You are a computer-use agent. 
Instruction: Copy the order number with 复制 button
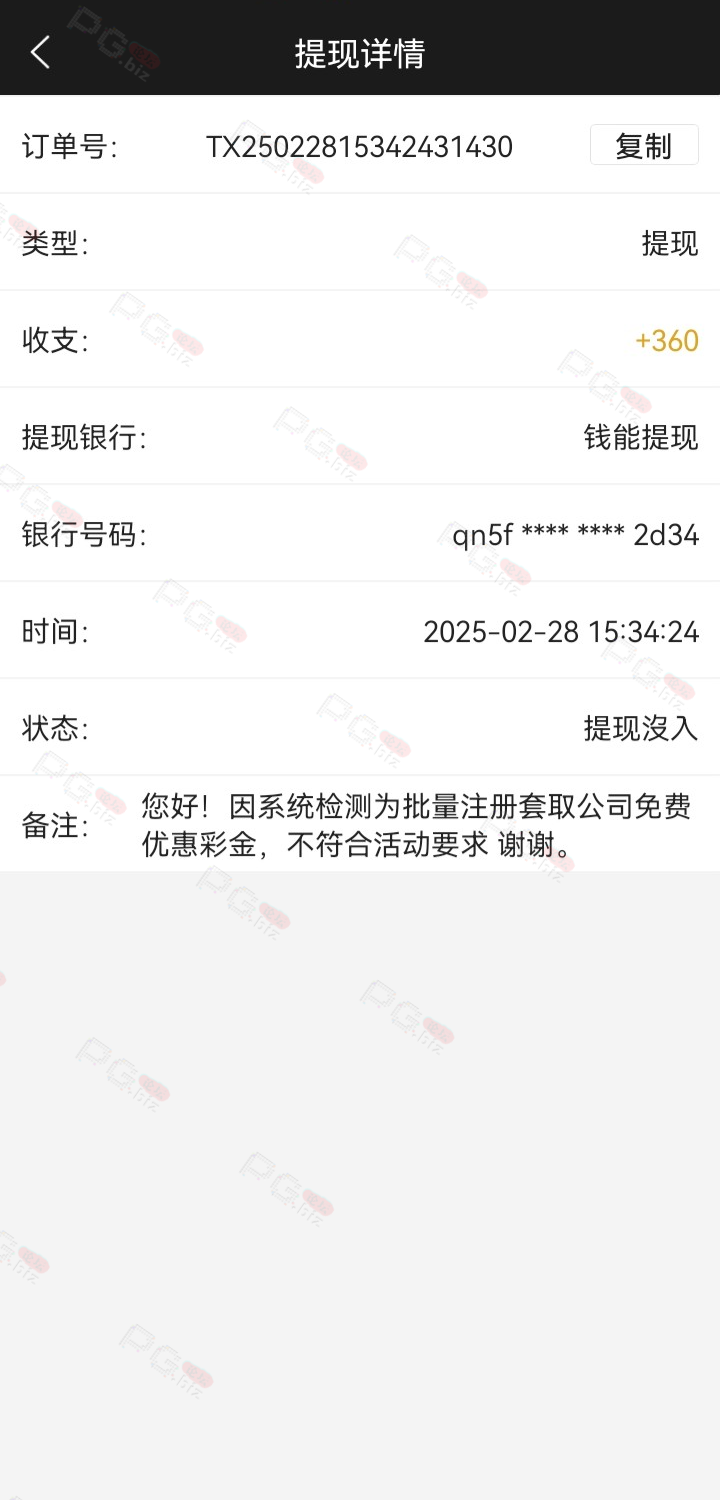[x=644, y=145]
